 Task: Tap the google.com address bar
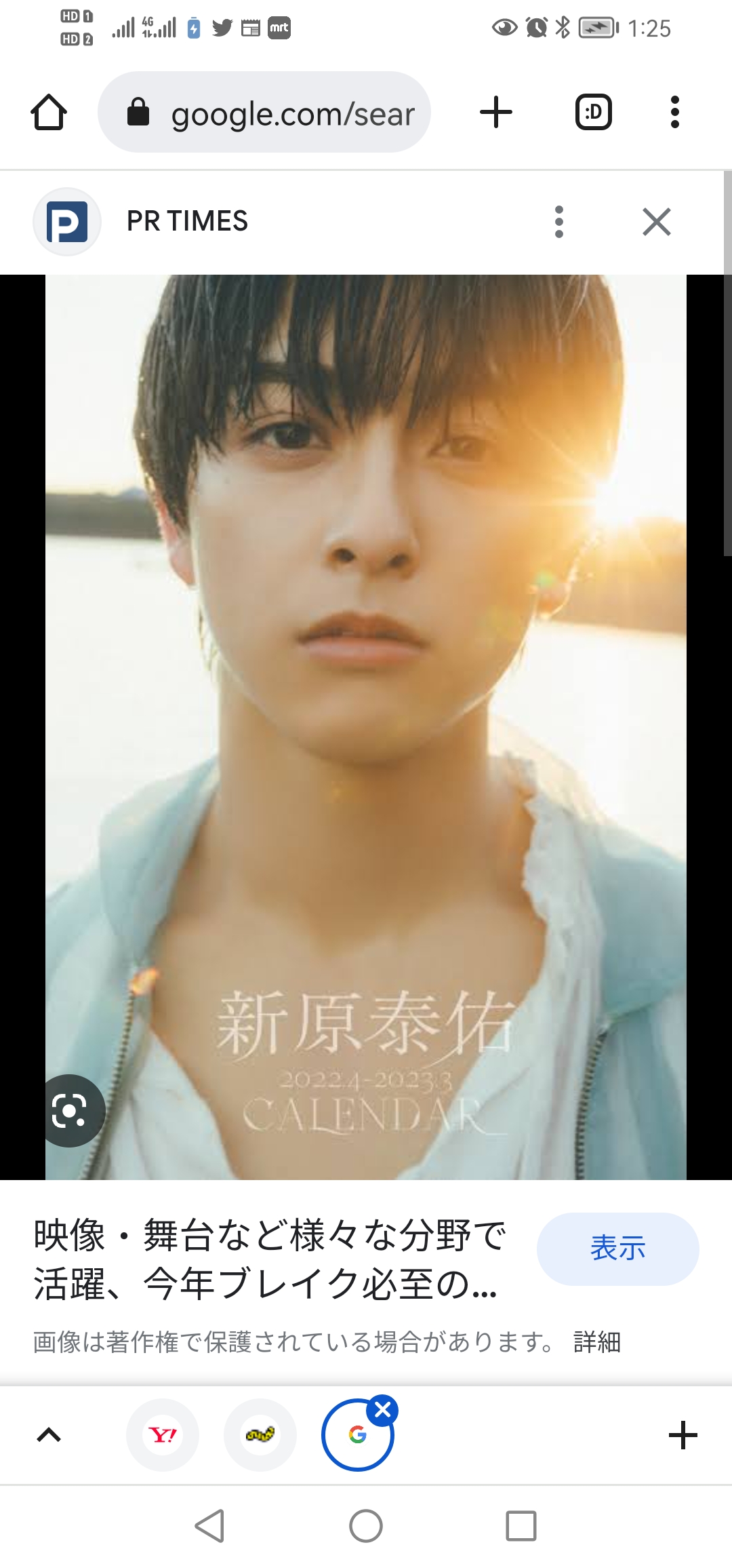[x=264, y=112]
